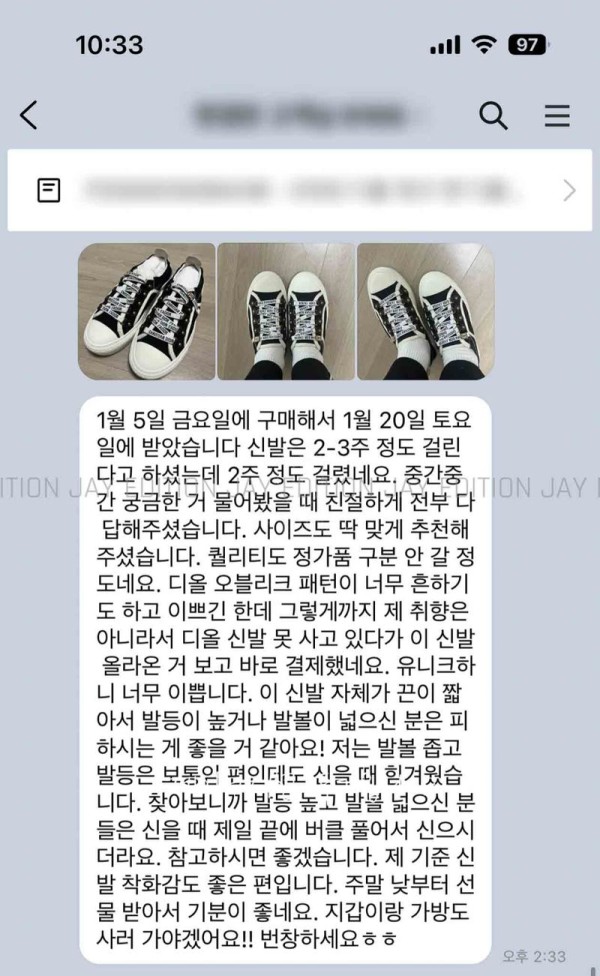Screen dimensions: 600x976
Task: Search within this chat
Action: click(x=493, y=116)
